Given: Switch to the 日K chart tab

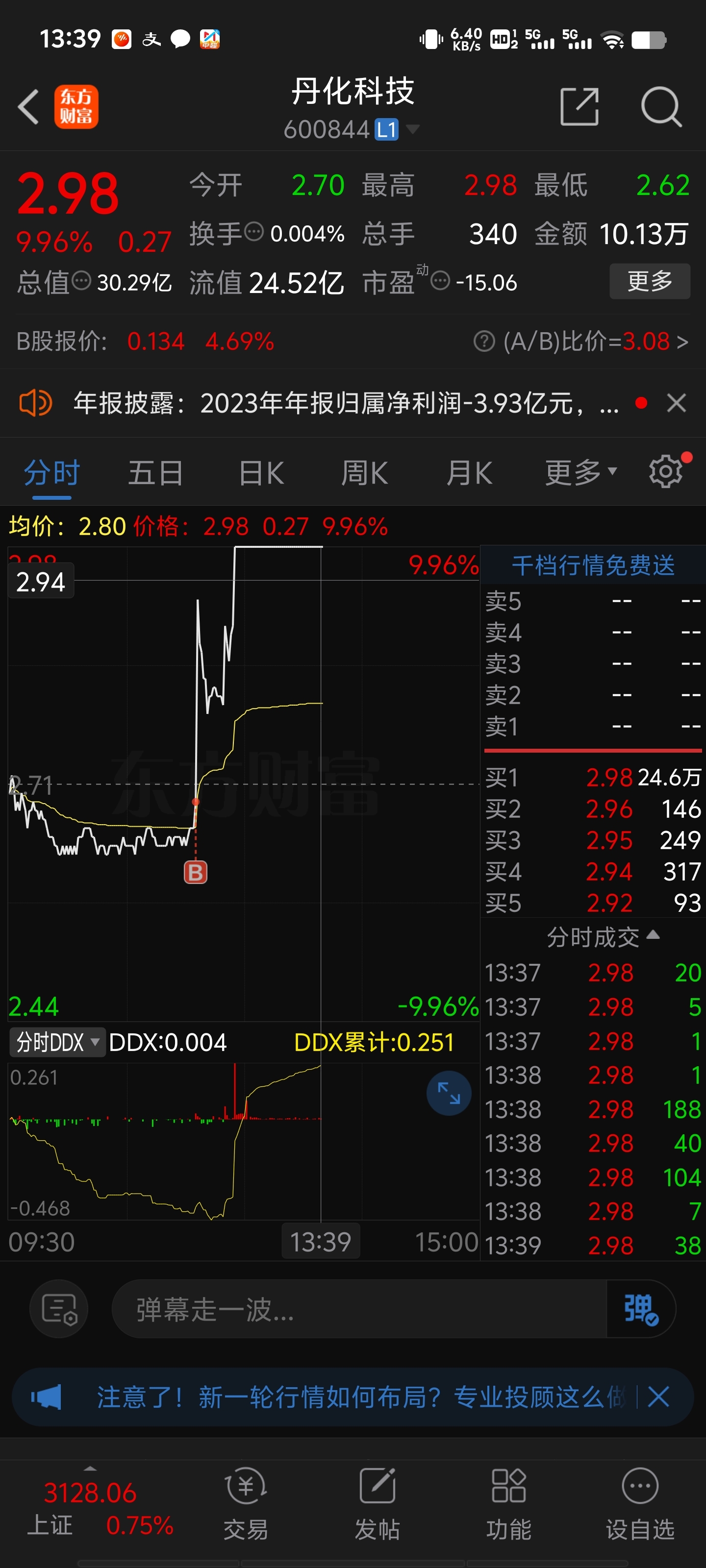Looking at the screenshot, I should click(x=261, y=473).
